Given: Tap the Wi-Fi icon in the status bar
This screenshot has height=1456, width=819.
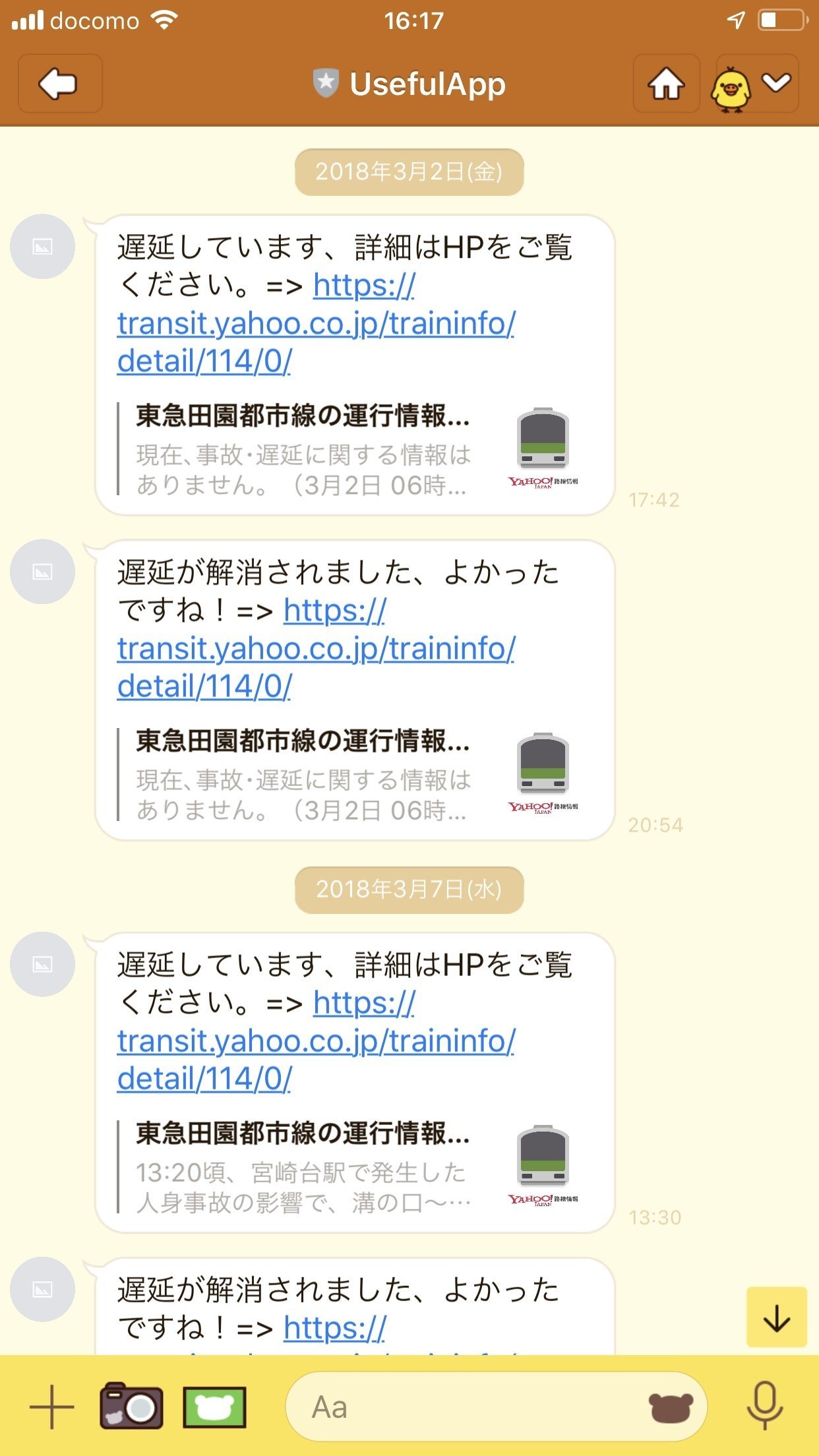Looking at the screenshot, I should (x=166, y=20).
